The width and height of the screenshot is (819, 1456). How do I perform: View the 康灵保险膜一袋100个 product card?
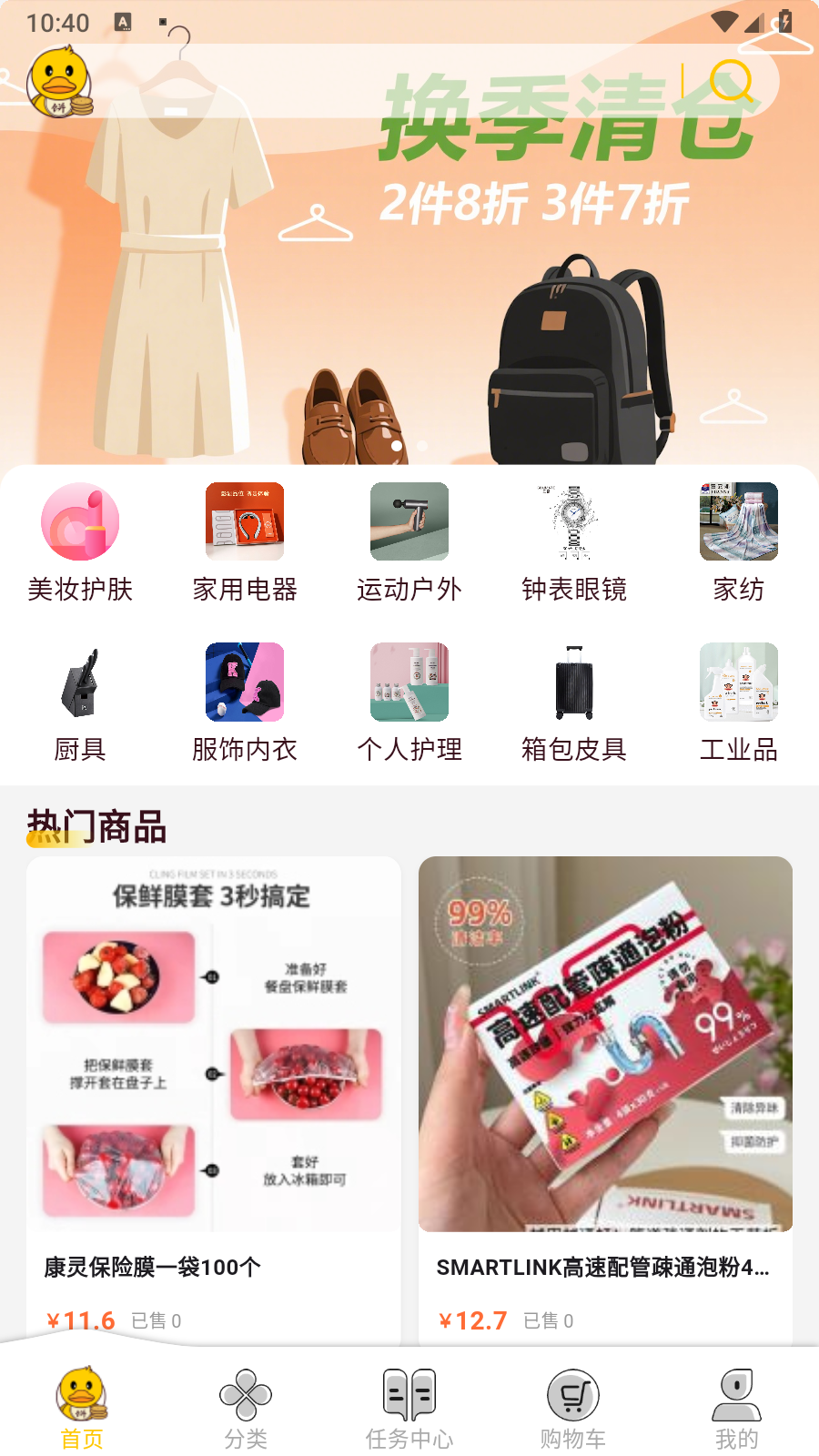tap(213, 1092)
